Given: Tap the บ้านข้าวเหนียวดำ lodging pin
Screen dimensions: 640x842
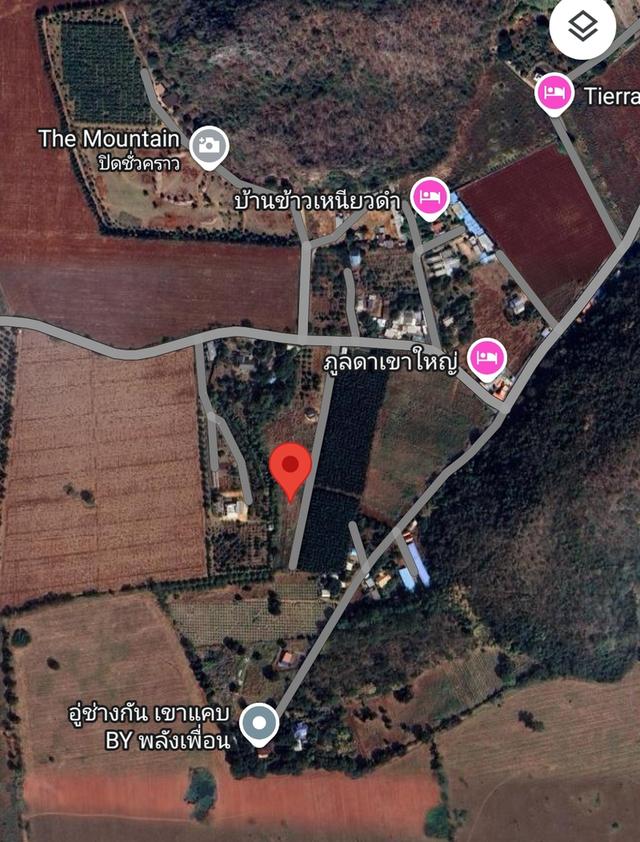Looking at the screenshot, I should pyautogui.click(x=430, y=198).
